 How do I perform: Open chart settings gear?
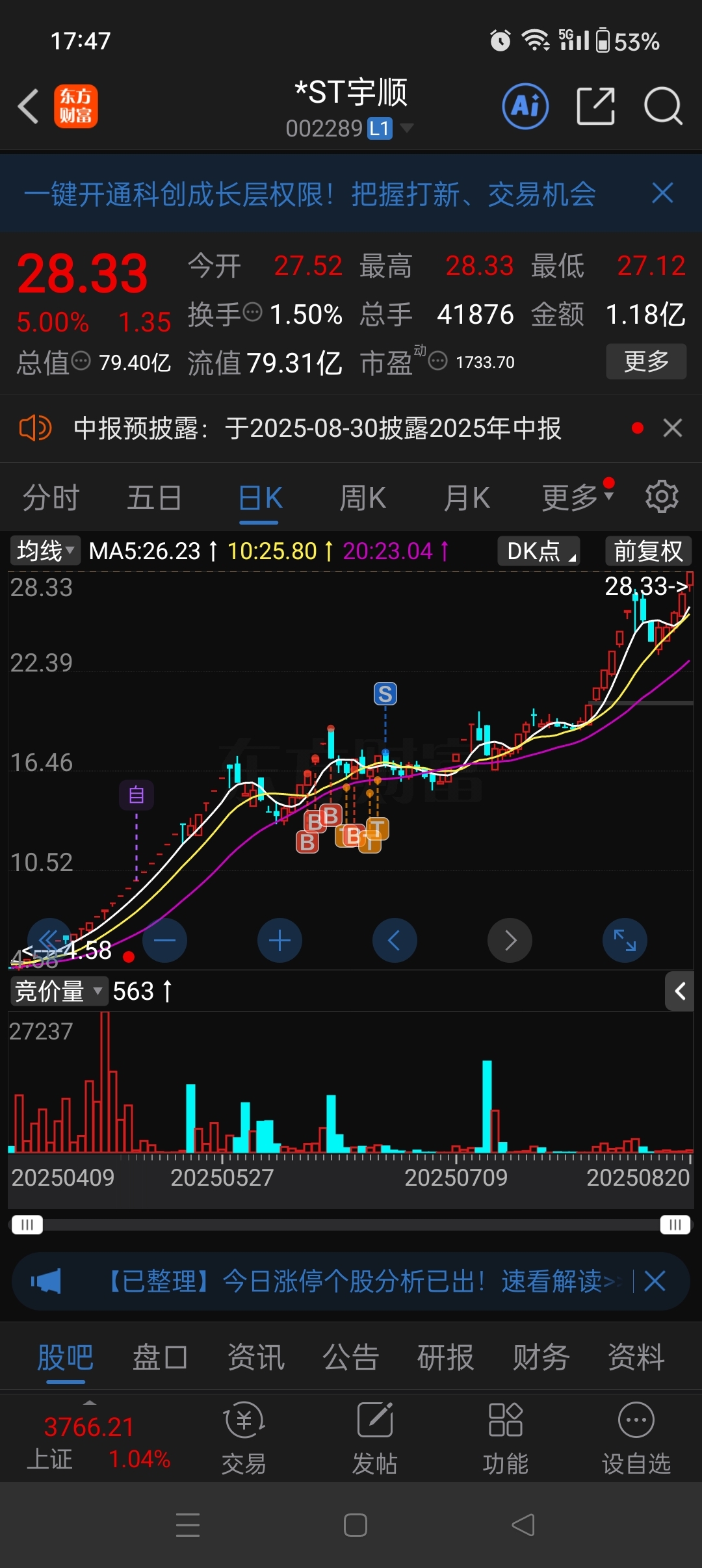tap(662, 497)
